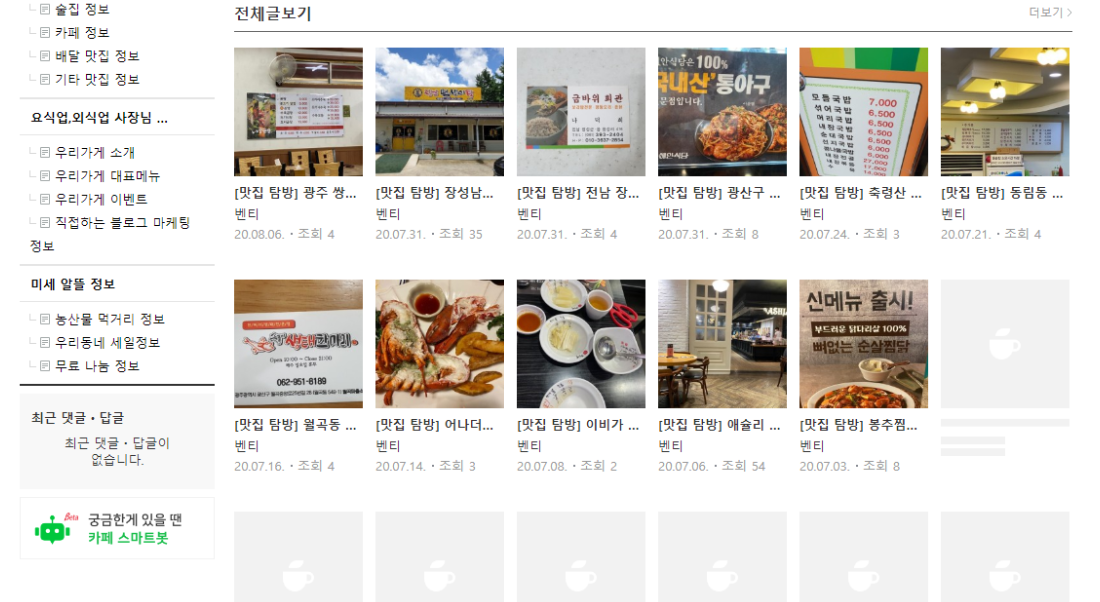Go to the 농산물 먹거리 정보 board
This screenshot has height=602, width=1100.
[x=110, y=319]
